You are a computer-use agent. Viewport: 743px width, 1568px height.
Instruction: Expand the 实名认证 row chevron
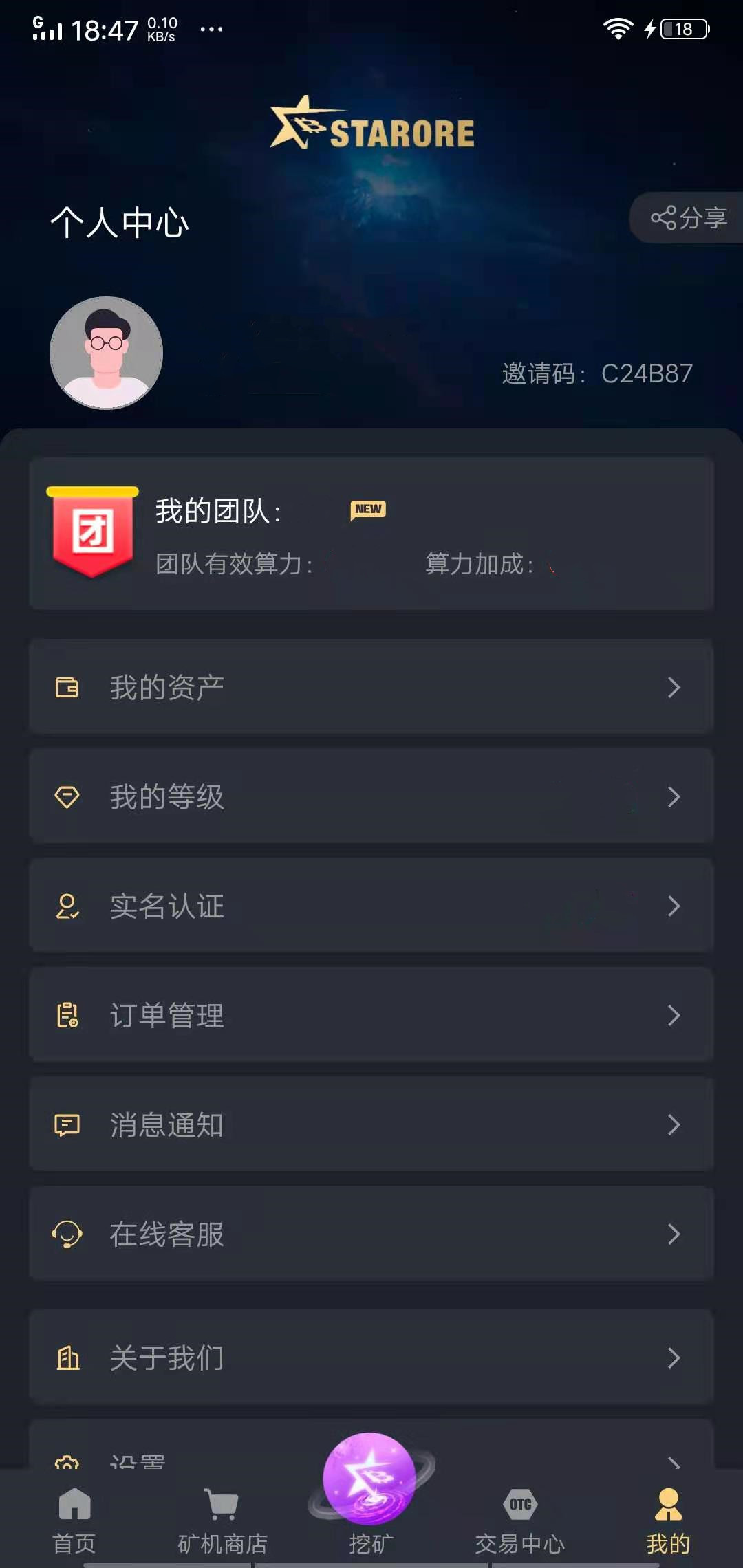pos(674,906)
